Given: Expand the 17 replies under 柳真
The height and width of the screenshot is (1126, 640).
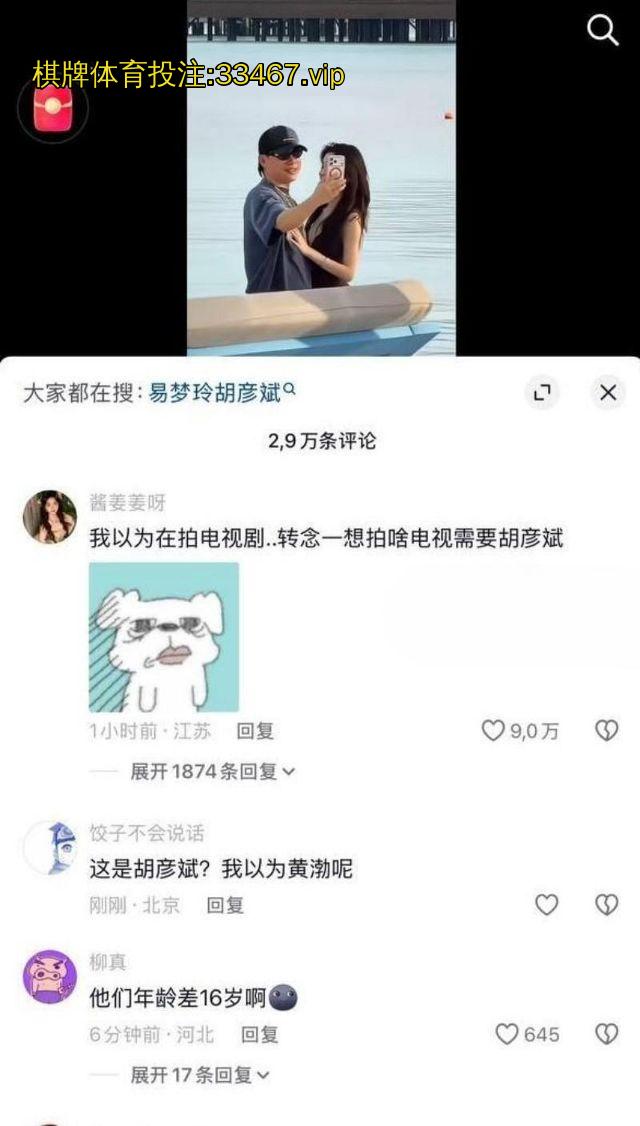Looking at the screenshot, I should (200, 1075).
